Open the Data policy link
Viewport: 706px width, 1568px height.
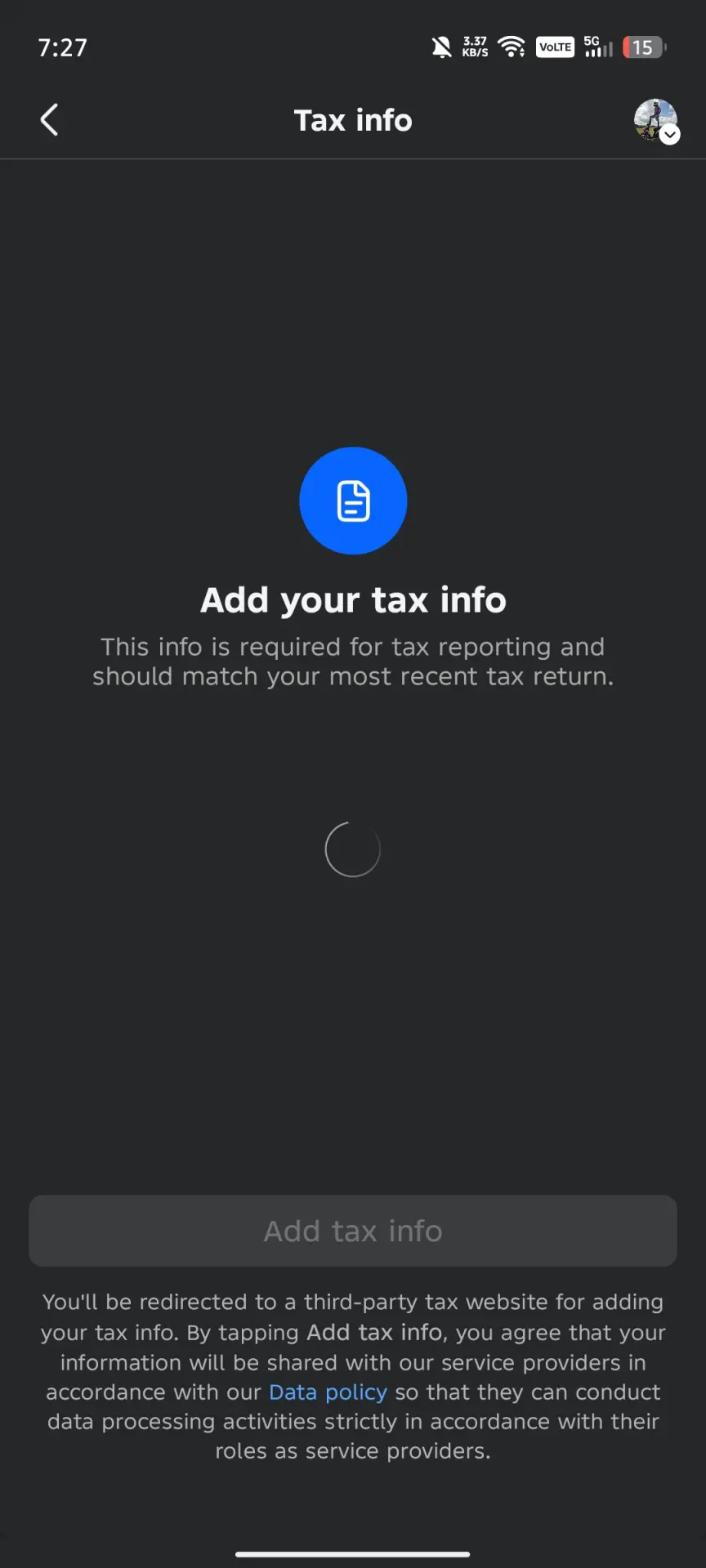coord(328,1392)
